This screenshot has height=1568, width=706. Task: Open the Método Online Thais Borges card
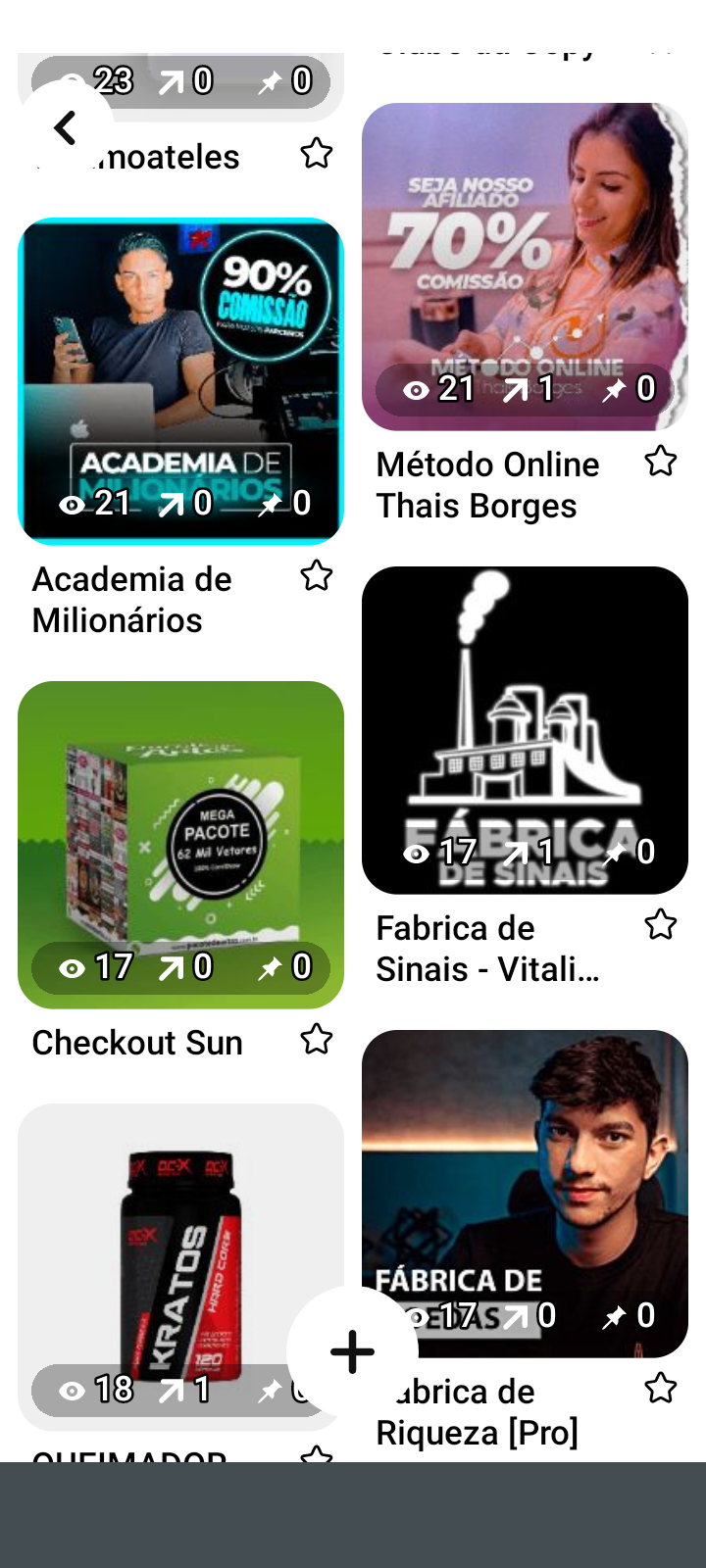click(525, 267)
